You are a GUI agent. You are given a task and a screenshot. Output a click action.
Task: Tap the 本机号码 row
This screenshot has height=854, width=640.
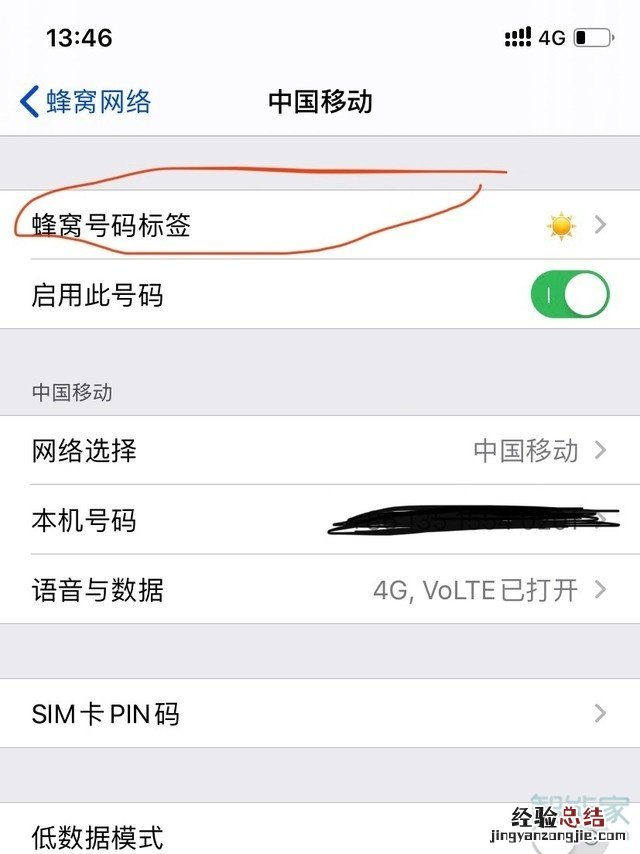320,521
